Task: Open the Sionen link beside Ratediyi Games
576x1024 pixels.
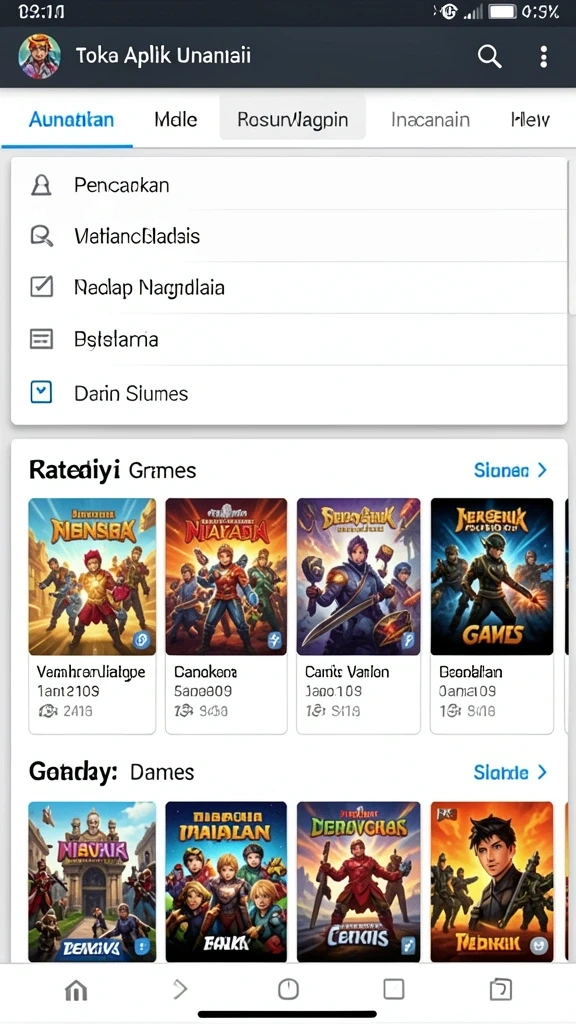Action: coord(510,470)
